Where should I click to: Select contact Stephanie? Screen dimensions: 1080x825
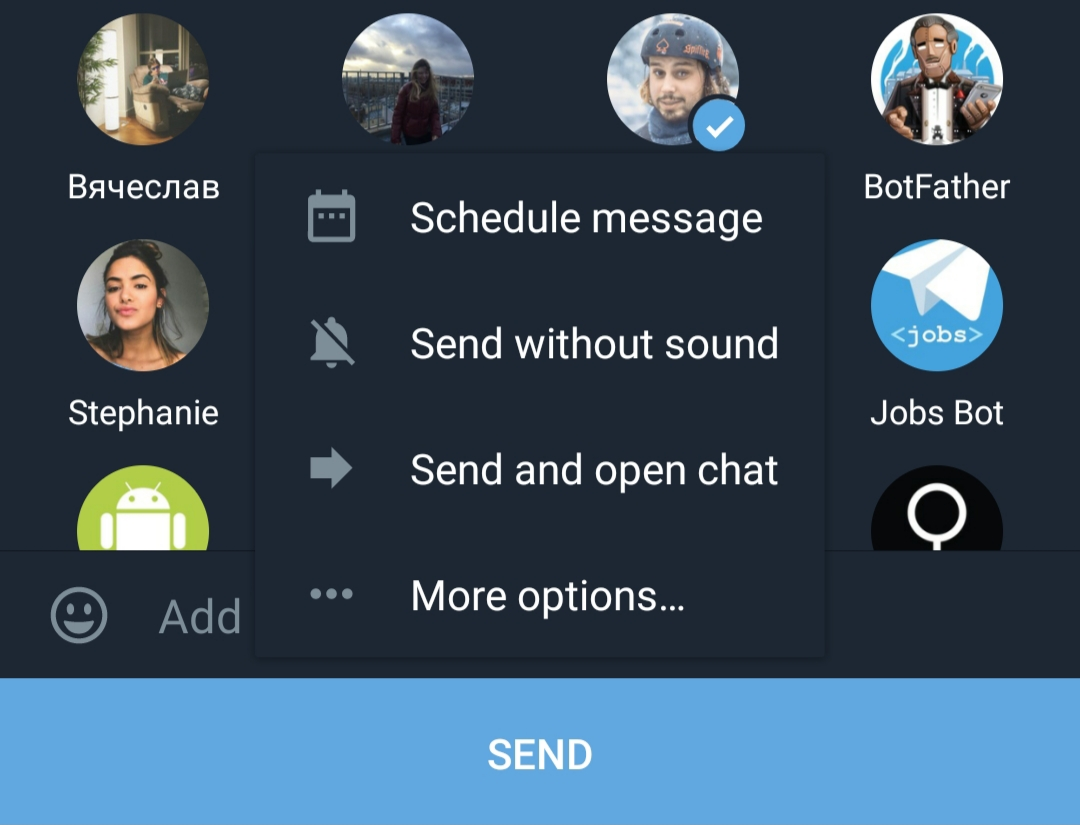pos(143,305)
